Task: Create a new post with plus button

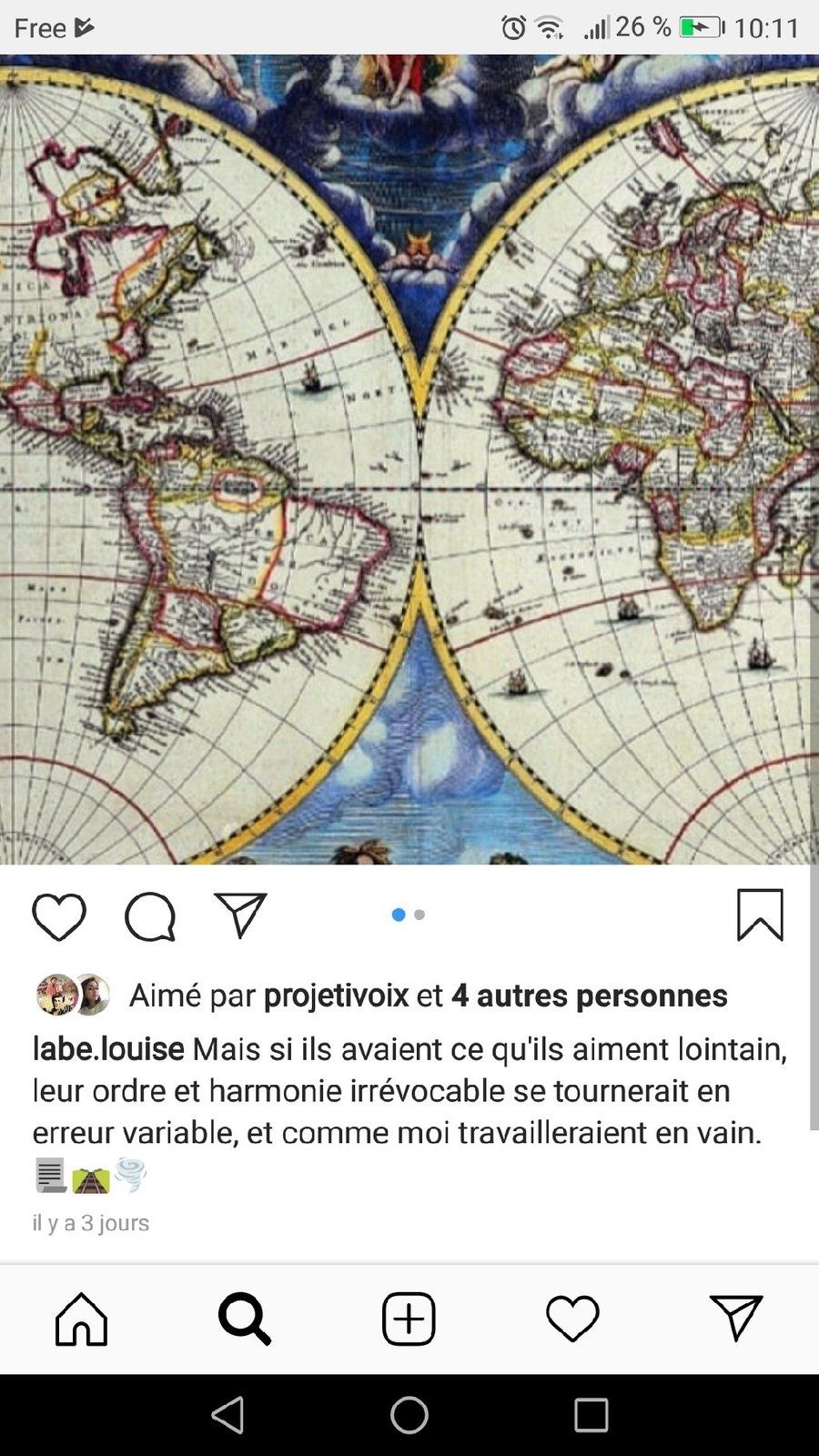Action: [409, 1319]
